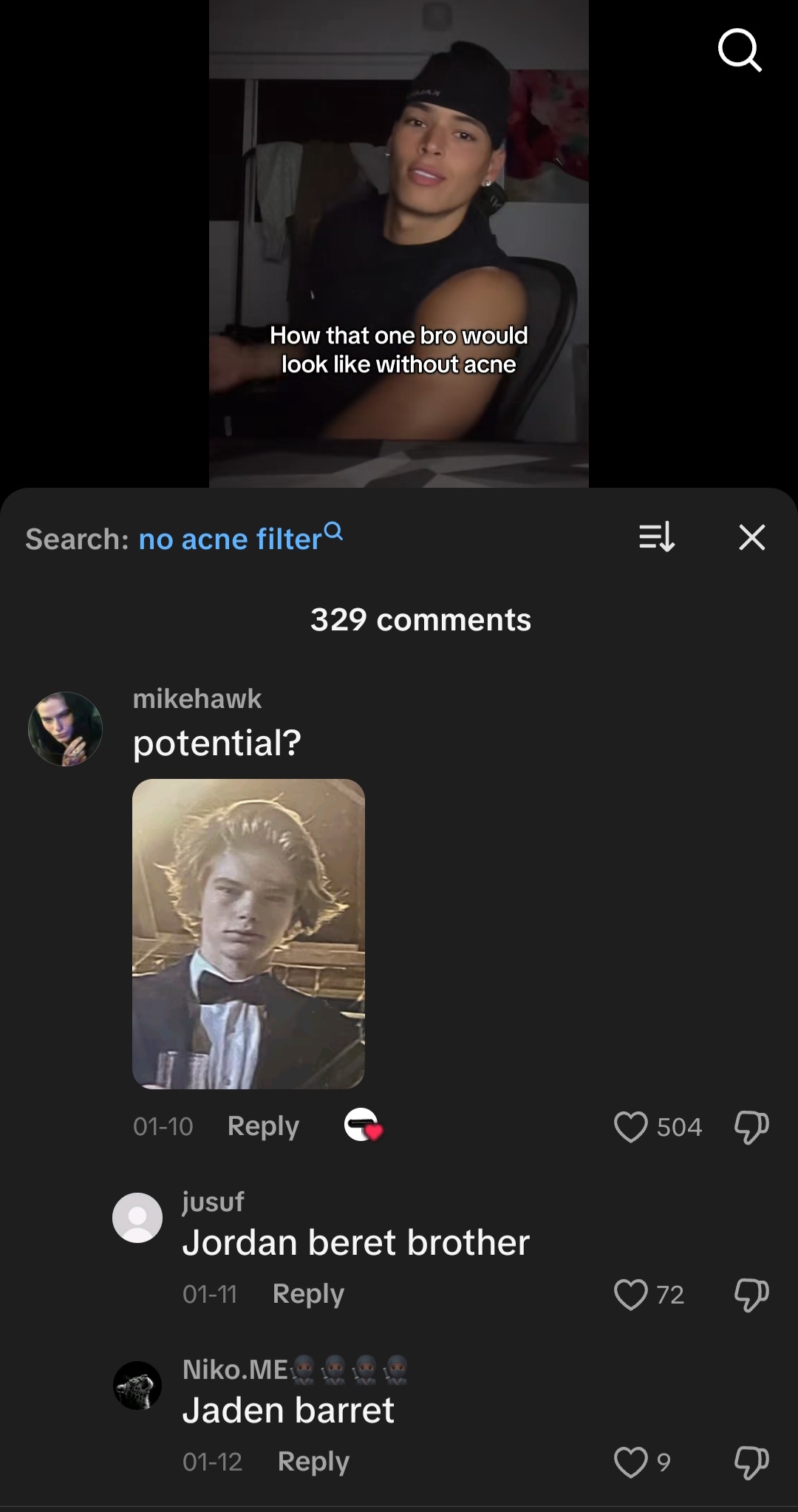Like mikehawk's comment
Viewport: 798px width, 1512px height.
(x=630, y=1127)
